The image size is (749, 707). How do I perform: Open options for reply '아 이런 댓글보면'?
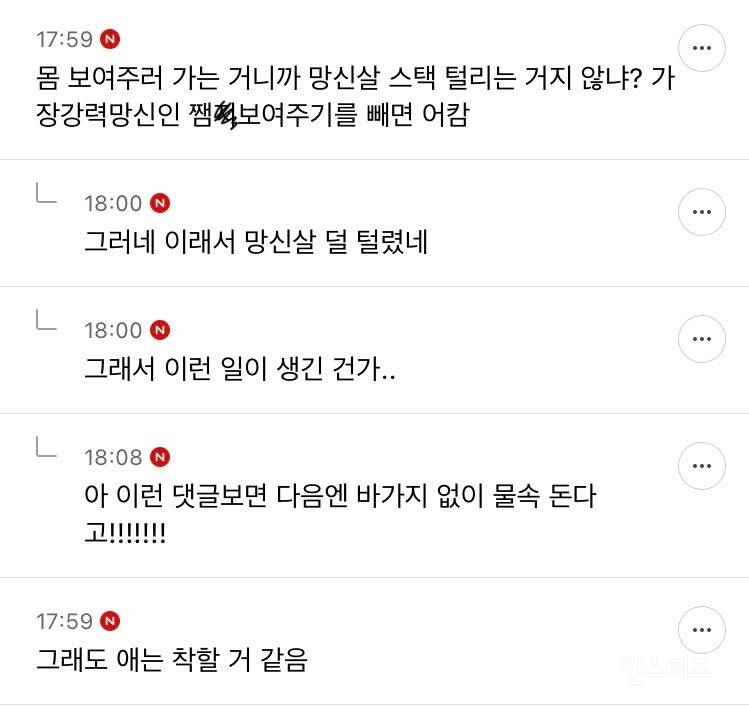(x=701, y=466)
